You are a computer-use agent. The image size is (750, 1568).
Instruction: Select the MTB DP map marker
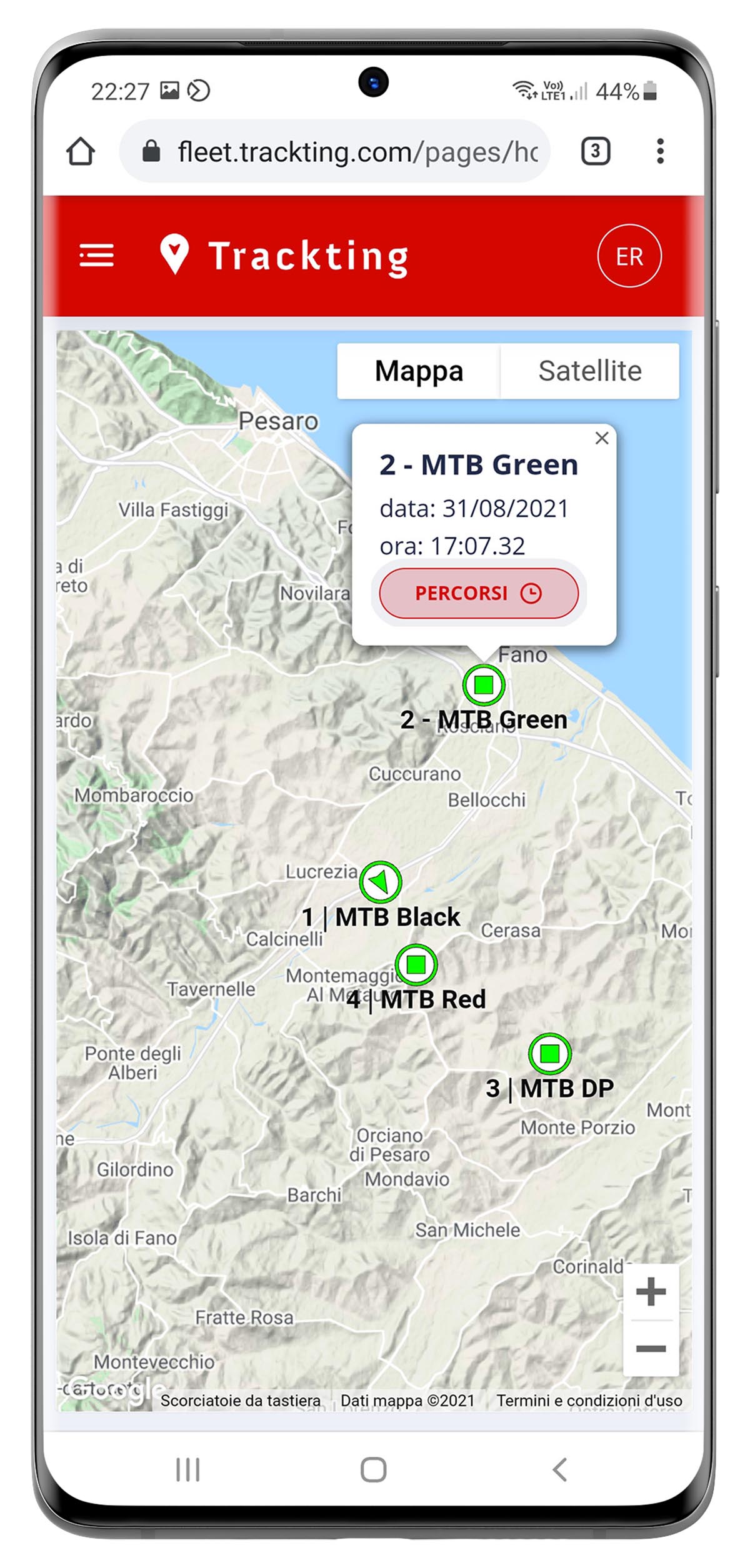549,1054
